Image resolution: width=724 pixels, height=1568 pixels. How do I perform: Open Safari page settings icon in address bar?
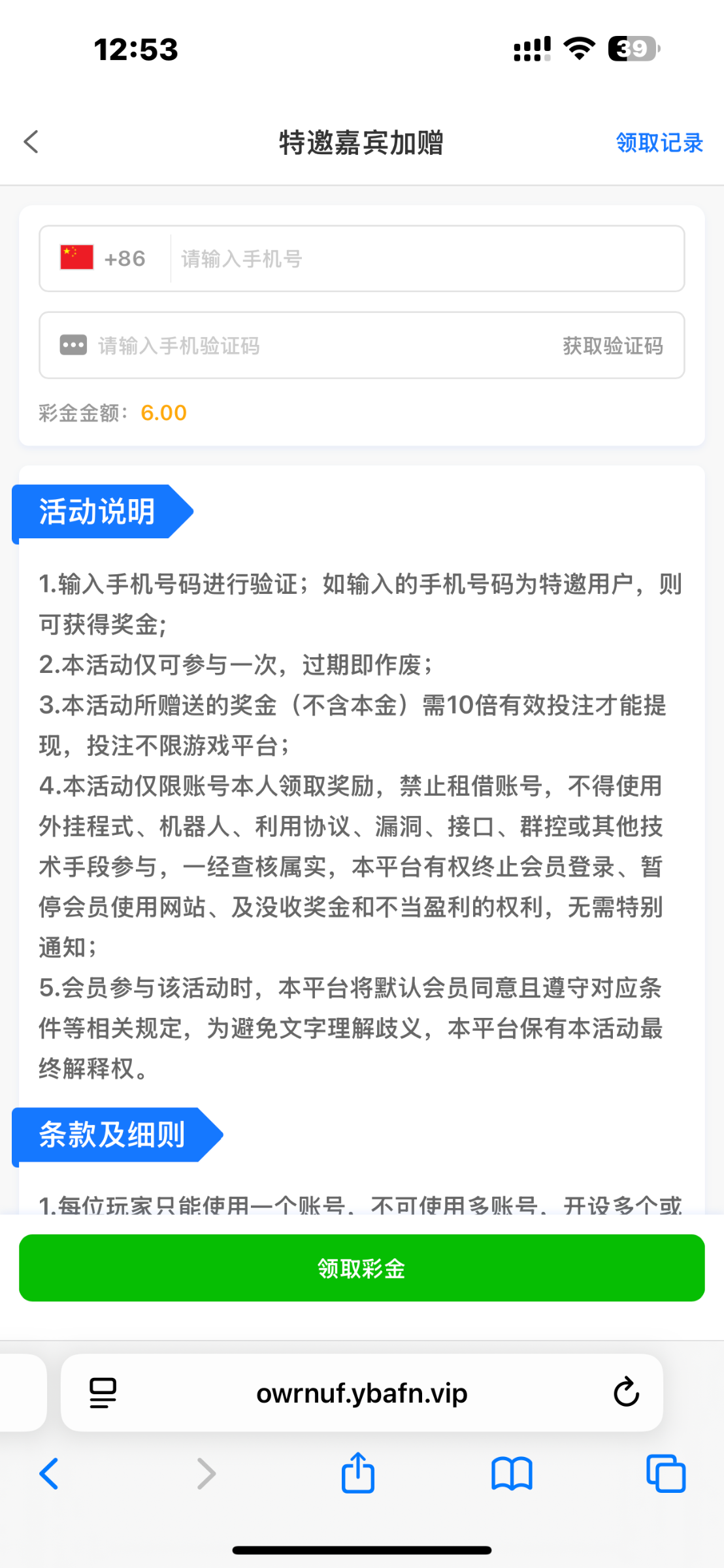coord(103,1393)
